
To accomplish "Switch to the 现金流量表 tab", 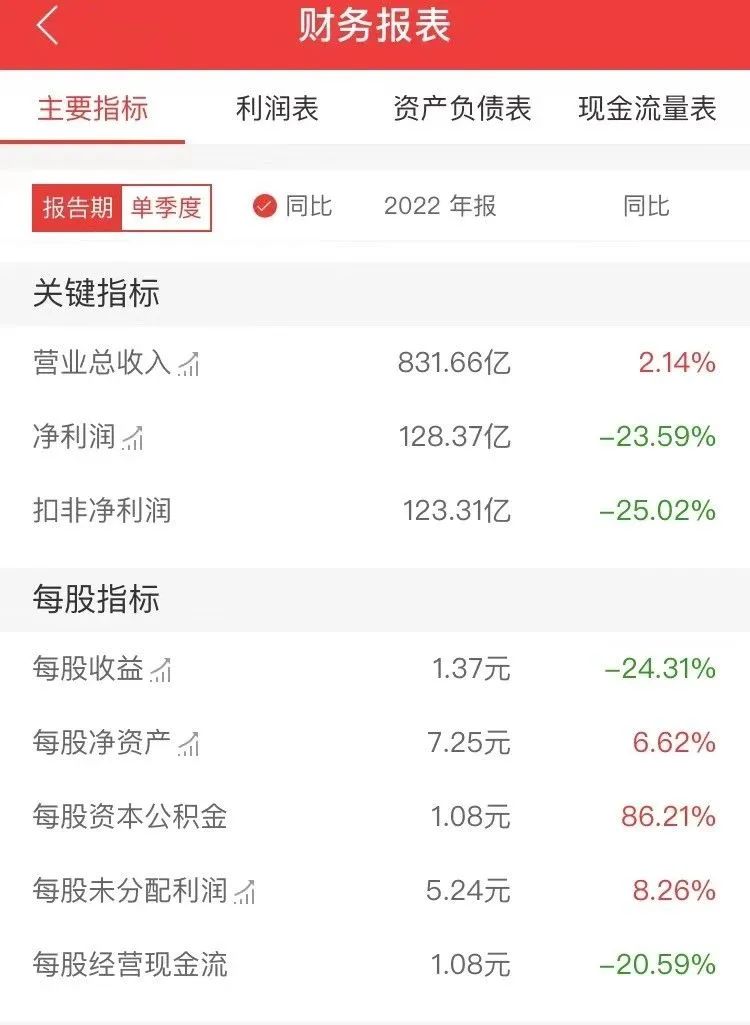I will pos(647,108).
